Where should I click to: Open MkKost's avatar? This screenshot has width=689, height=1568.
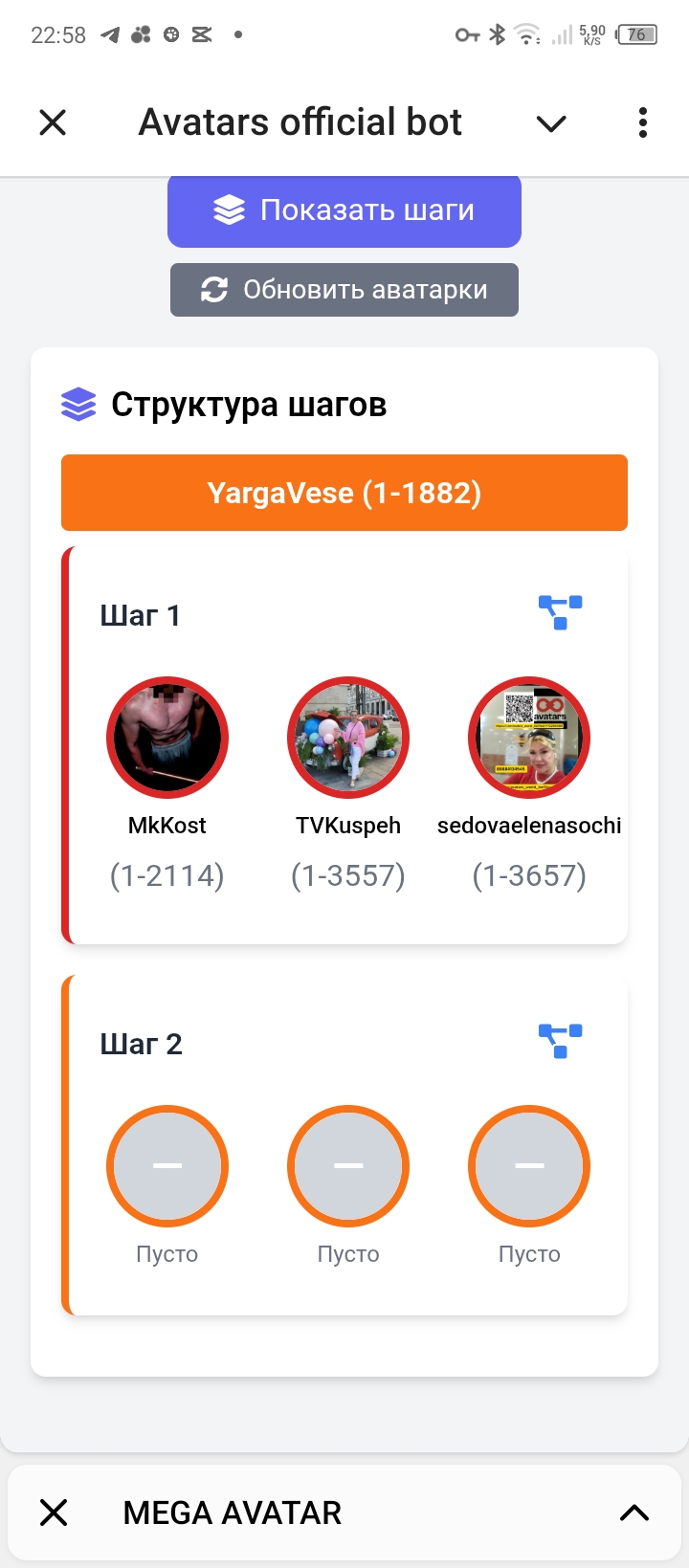click(x=167, y=738)
